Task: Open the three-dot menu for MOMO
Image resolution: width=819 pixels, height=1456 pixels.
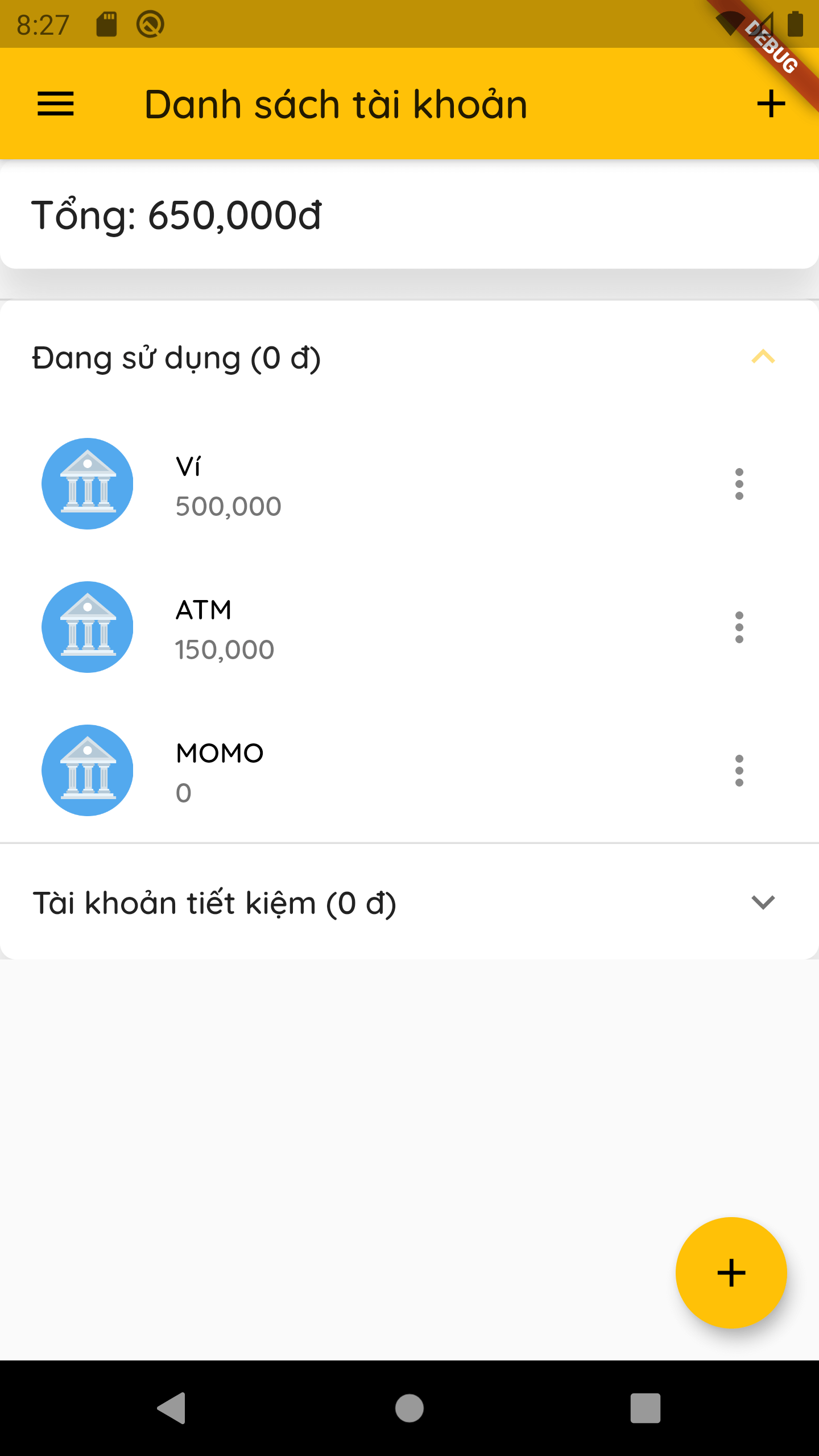Action: [x=739, y=771]
